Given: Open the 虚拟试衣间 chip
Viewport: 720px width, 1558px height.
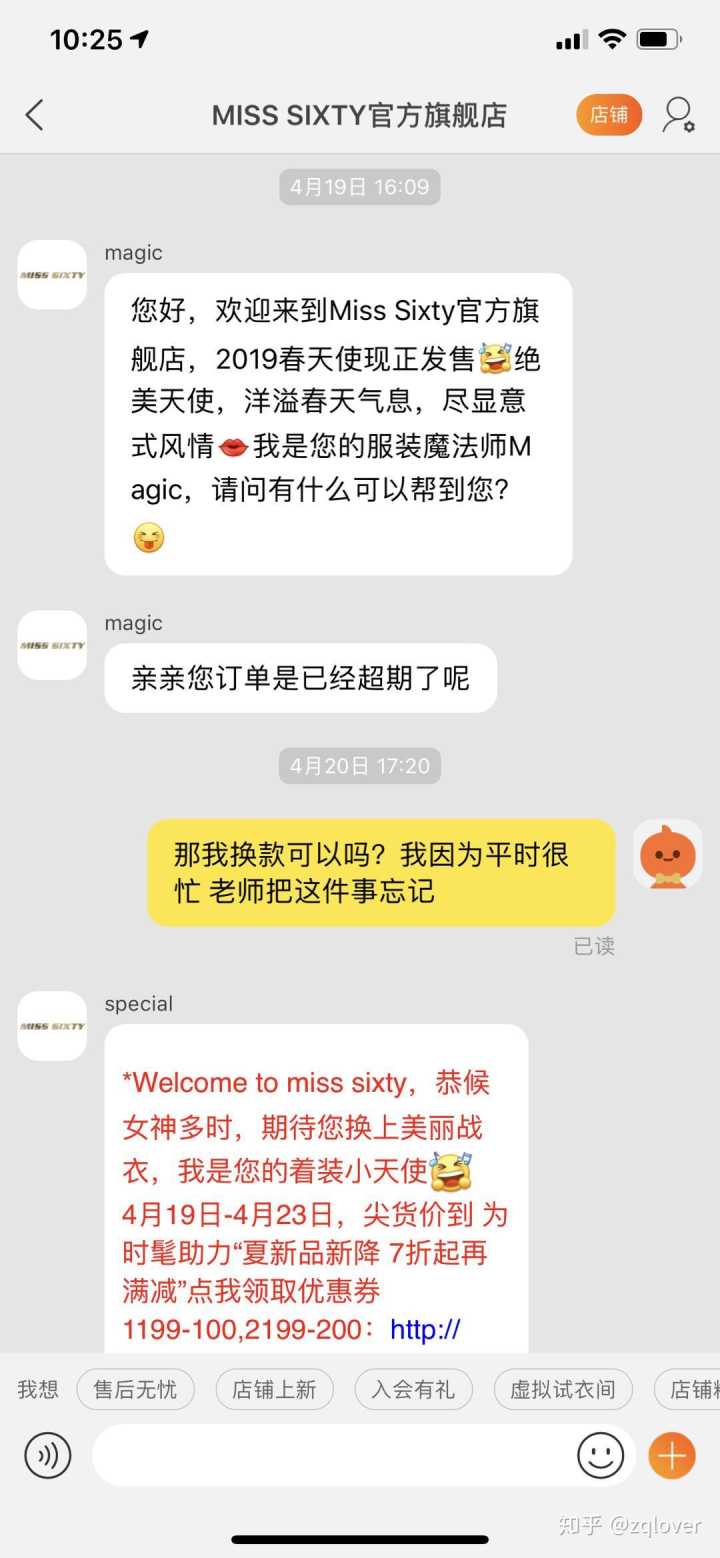Looking at the screenshot, I should 563,1389.
